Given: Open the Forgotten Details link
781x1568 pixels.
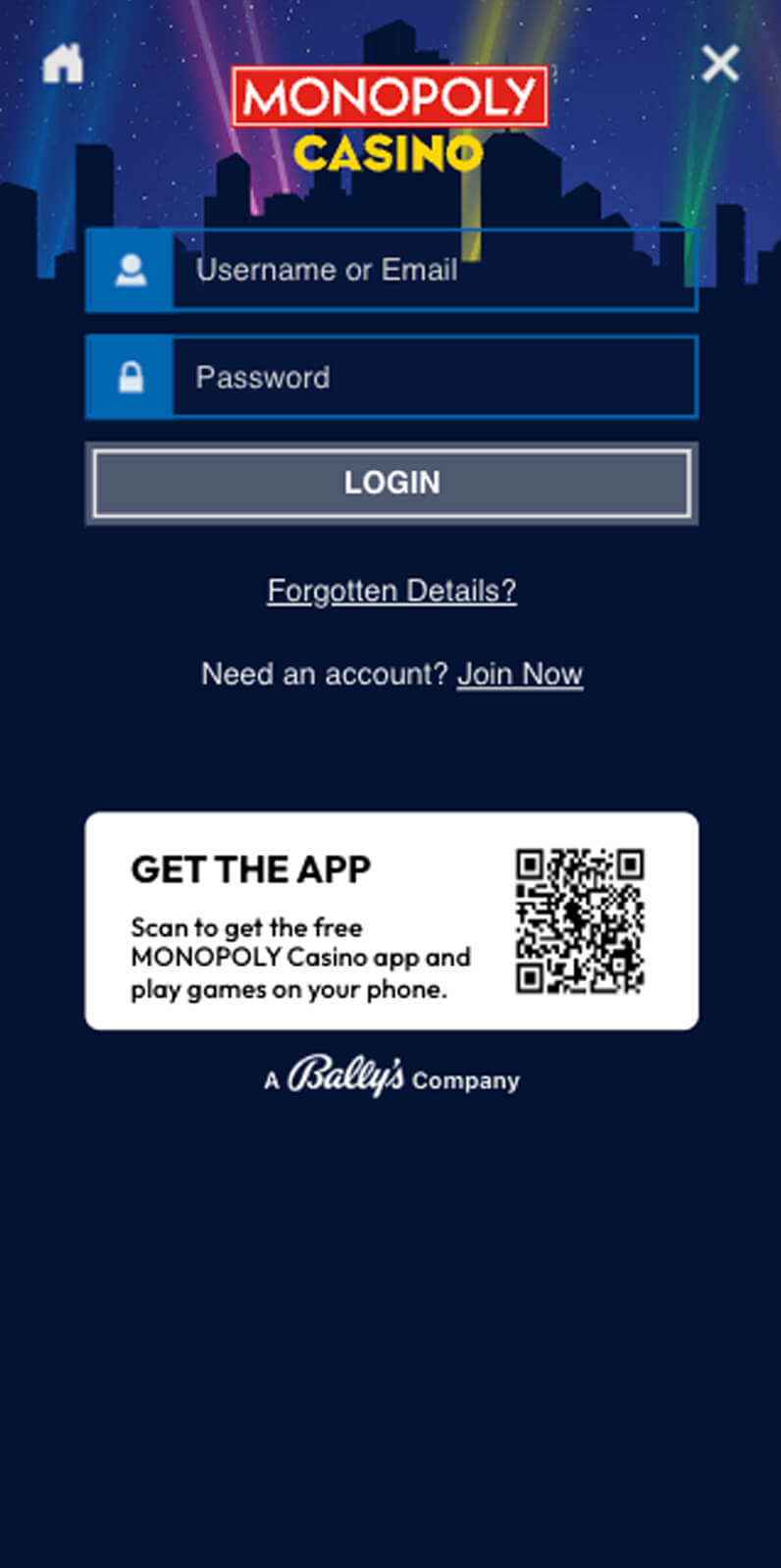Looking at the screenshot, I should point(391,591).
